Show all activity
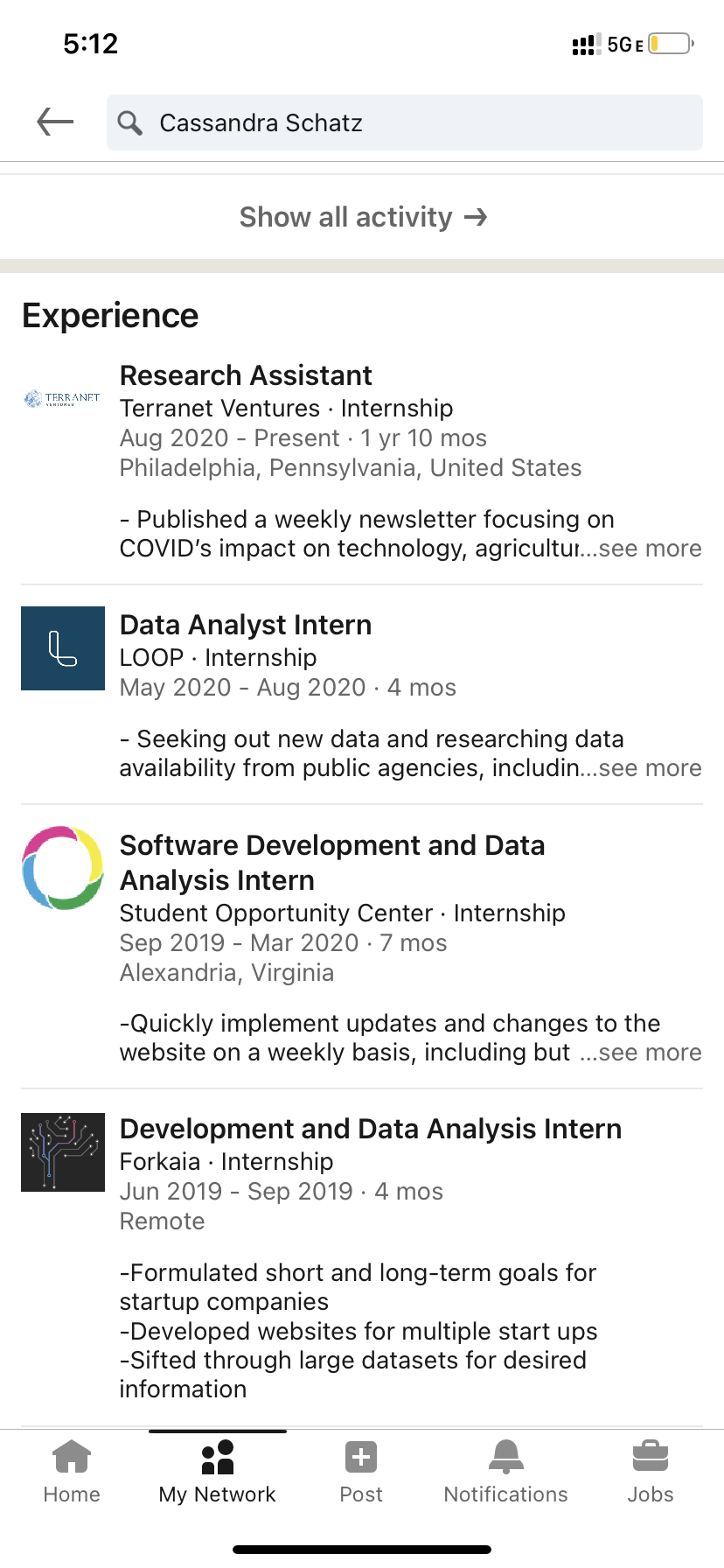724x1568 pixels. (362, 217)
